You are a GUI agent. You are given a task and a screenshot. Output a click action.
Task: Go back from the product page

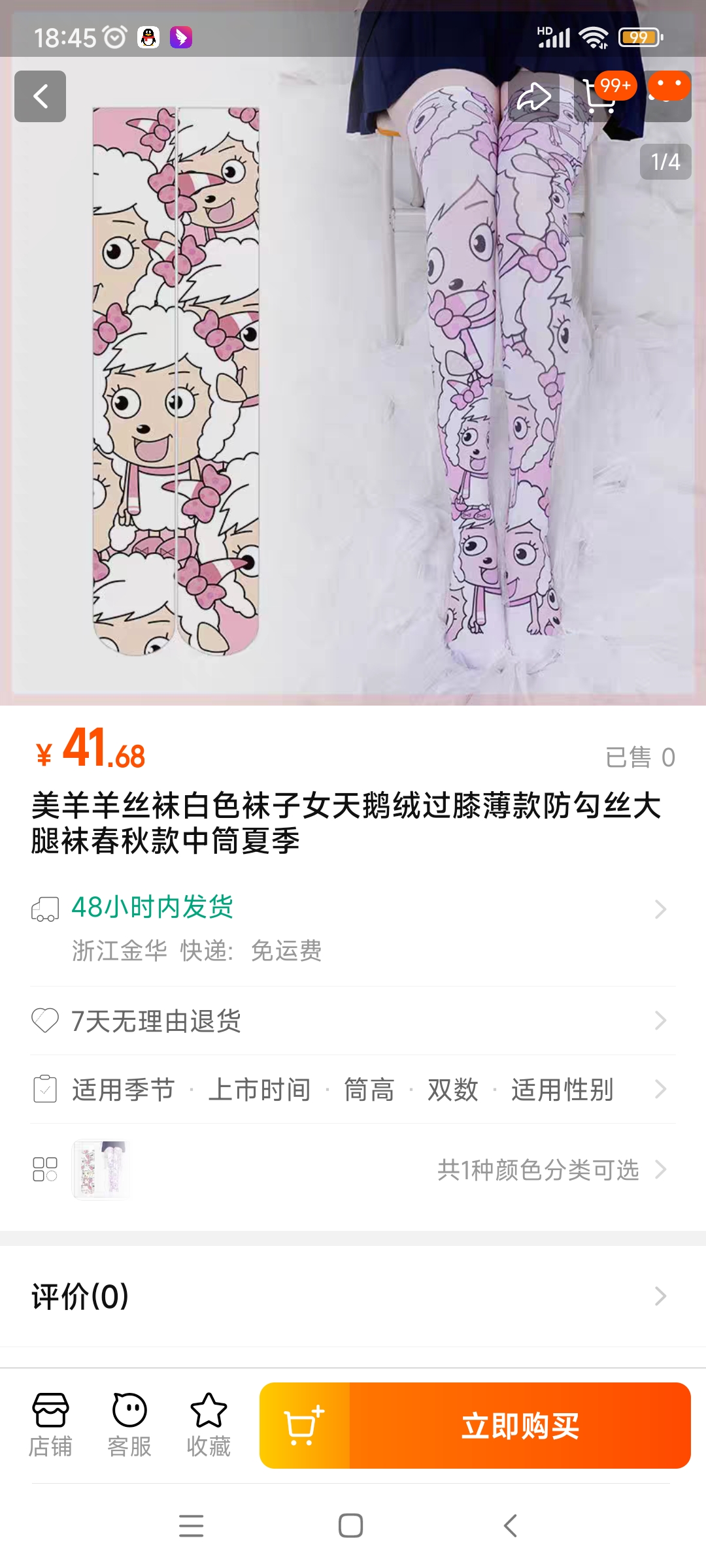point(41,97)
